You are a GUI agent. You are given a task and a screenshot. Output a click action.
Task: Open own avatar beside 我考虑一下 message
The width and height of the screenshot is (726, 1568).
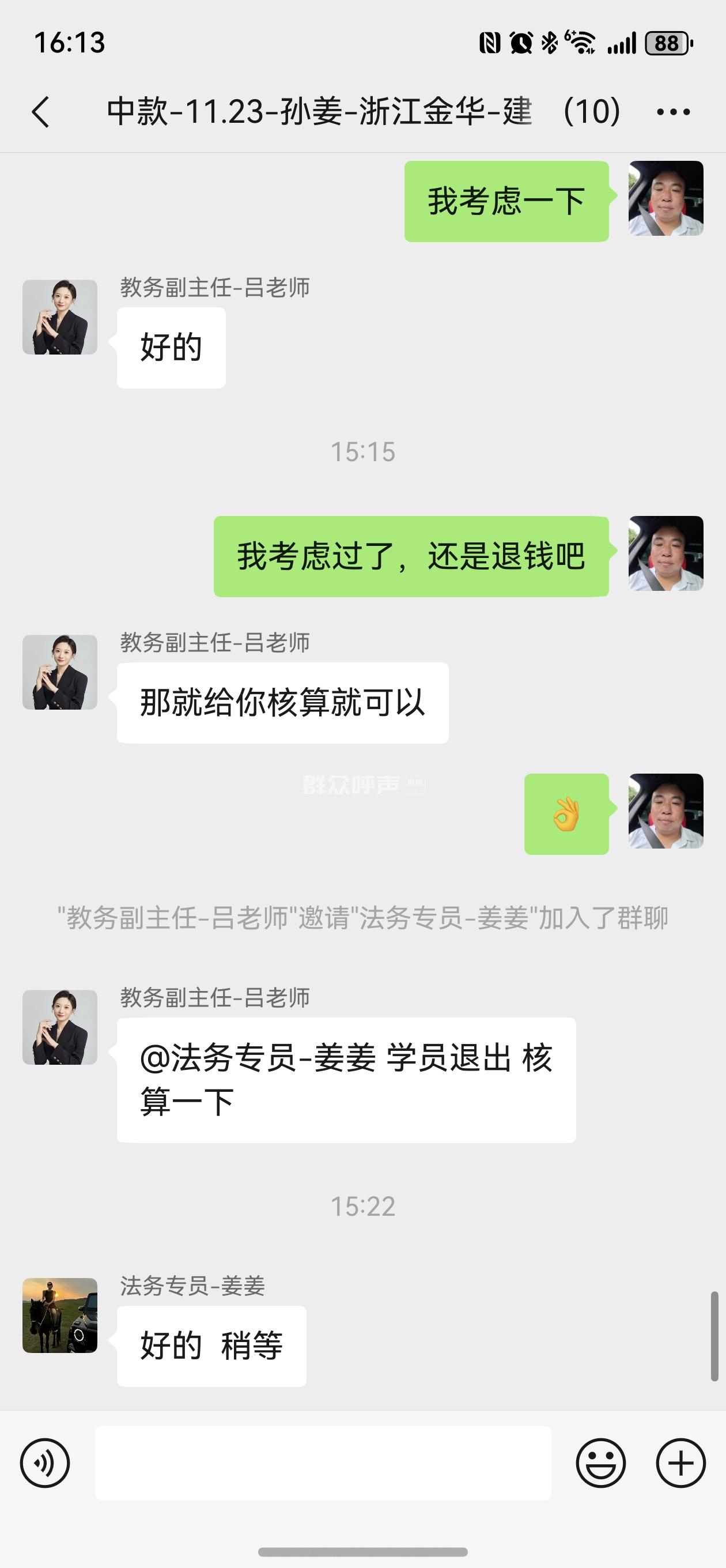point(665,198)
